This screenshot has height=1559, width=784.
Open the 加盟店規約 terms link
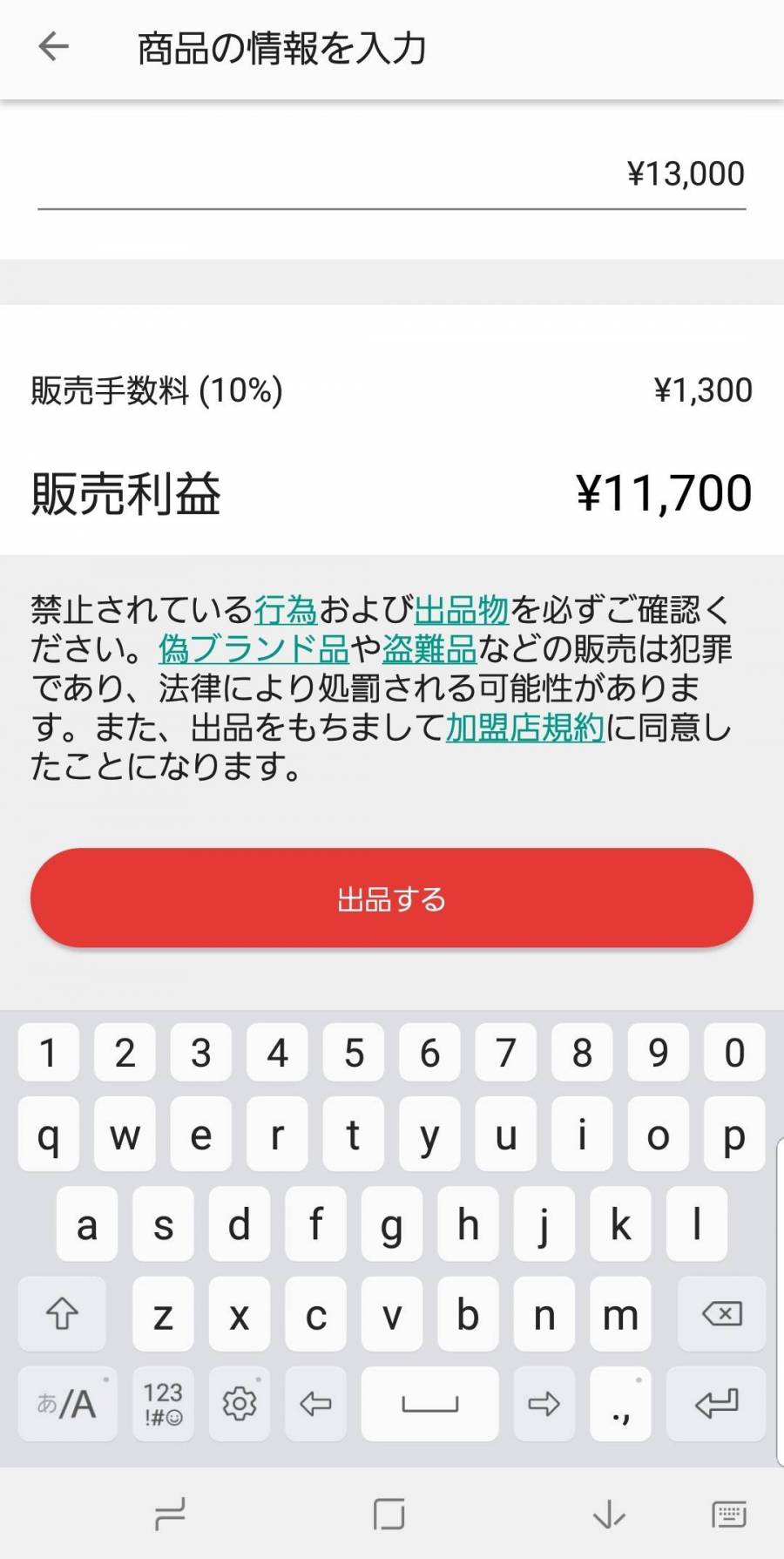(x=525, y=727)
